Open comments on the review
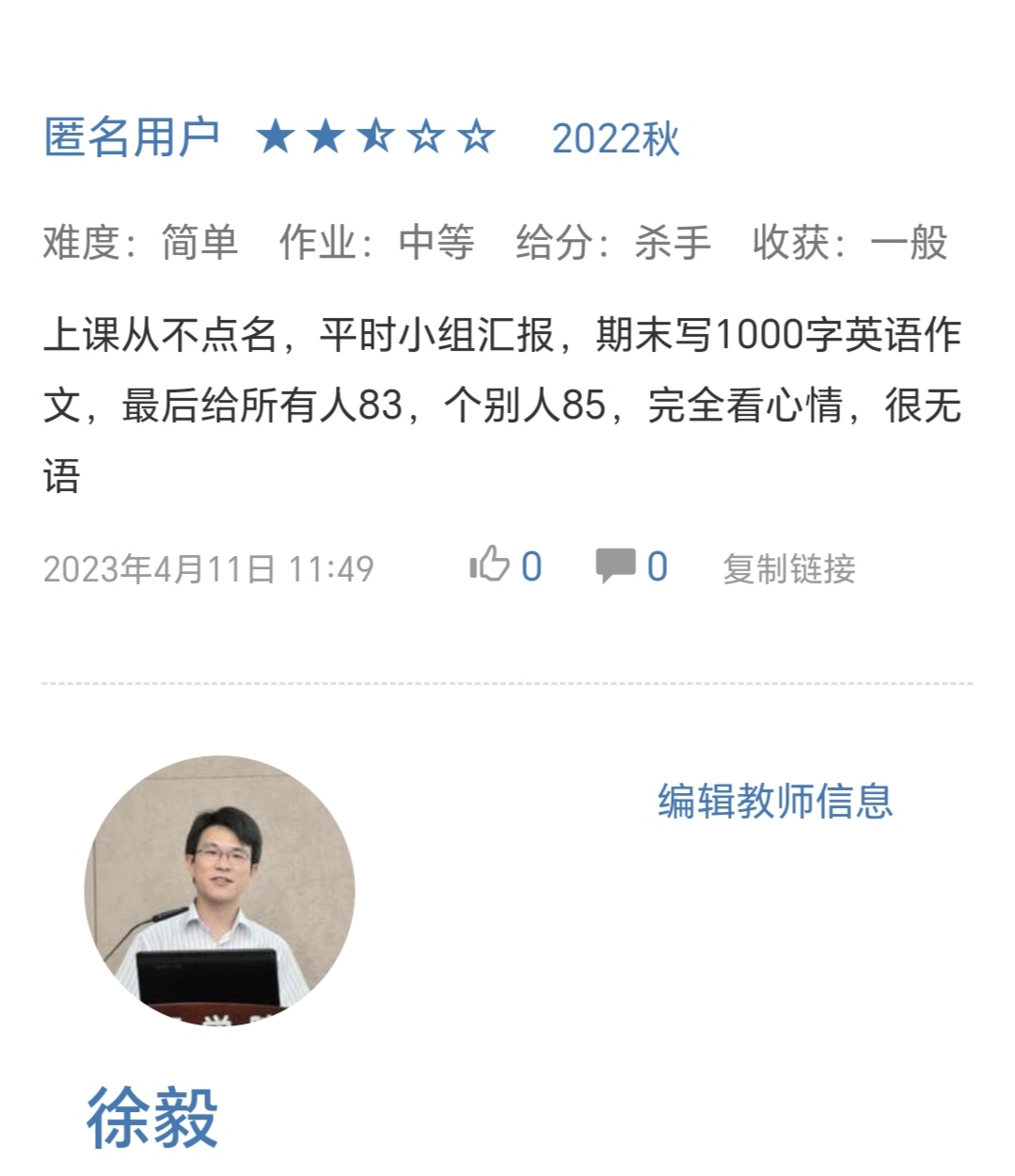The height and width of the screenshot is (1176, 1015). pos(615,565)
